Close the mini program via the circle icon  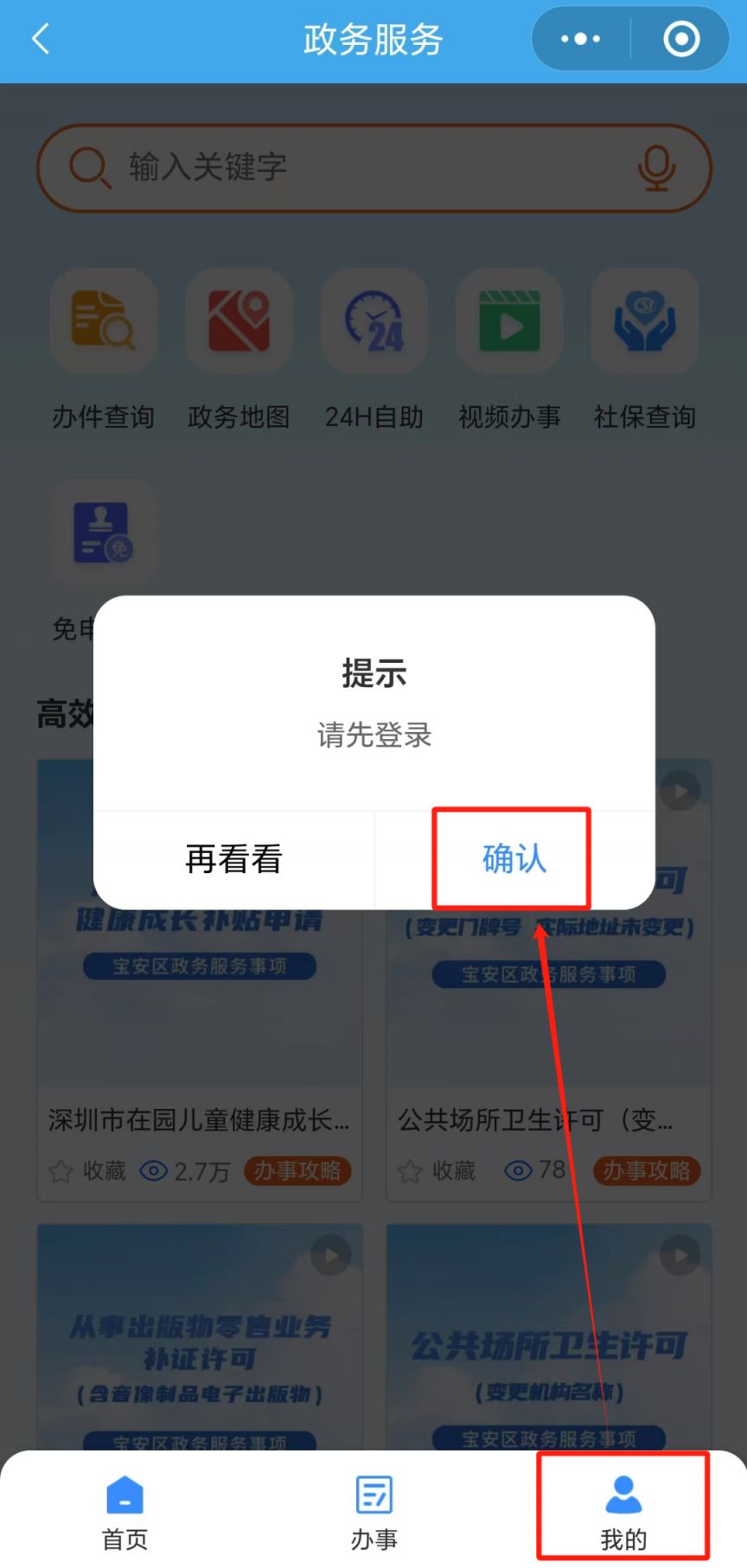(x=680, y=39)
